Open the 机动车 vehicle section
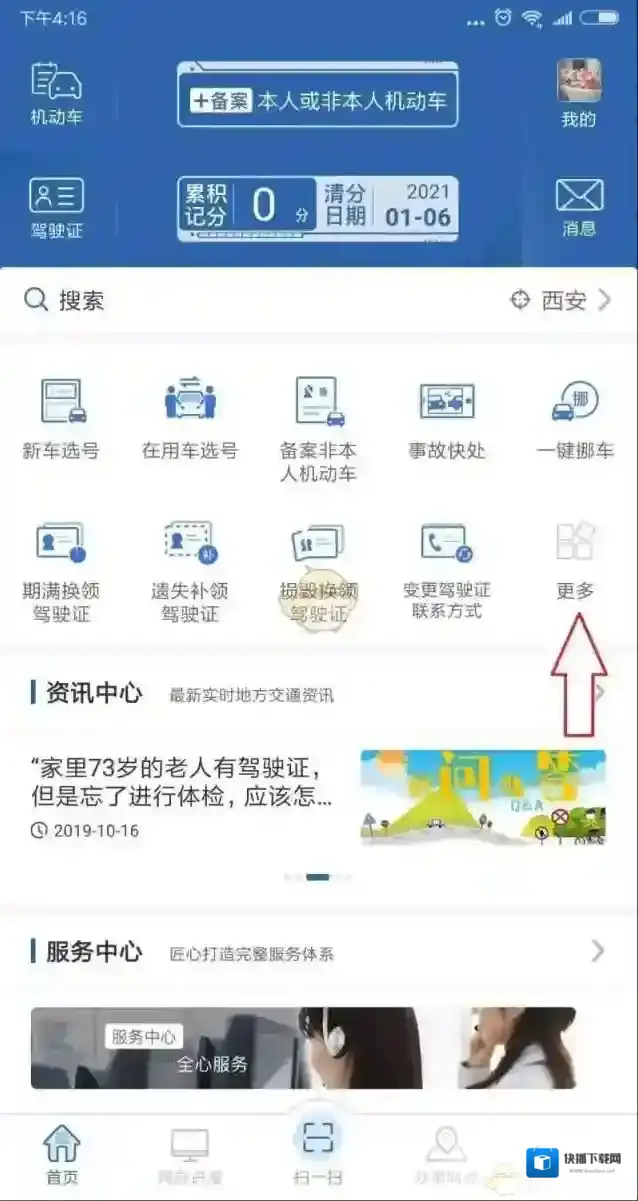Image resolution: width=638 pixels, height=1201 pixels. point(56,94)
